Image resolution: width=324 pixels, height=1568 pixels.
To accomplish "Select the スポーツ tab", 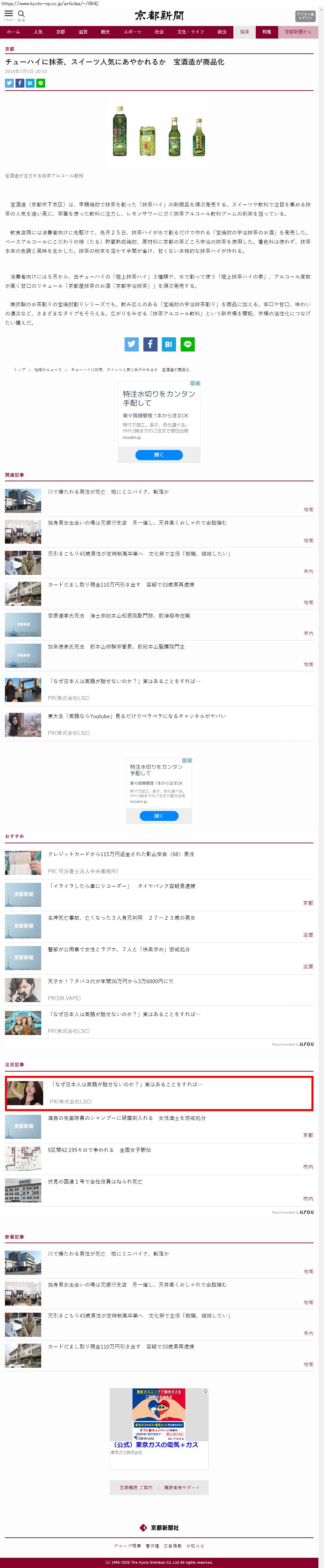I will tap(132, 32).
